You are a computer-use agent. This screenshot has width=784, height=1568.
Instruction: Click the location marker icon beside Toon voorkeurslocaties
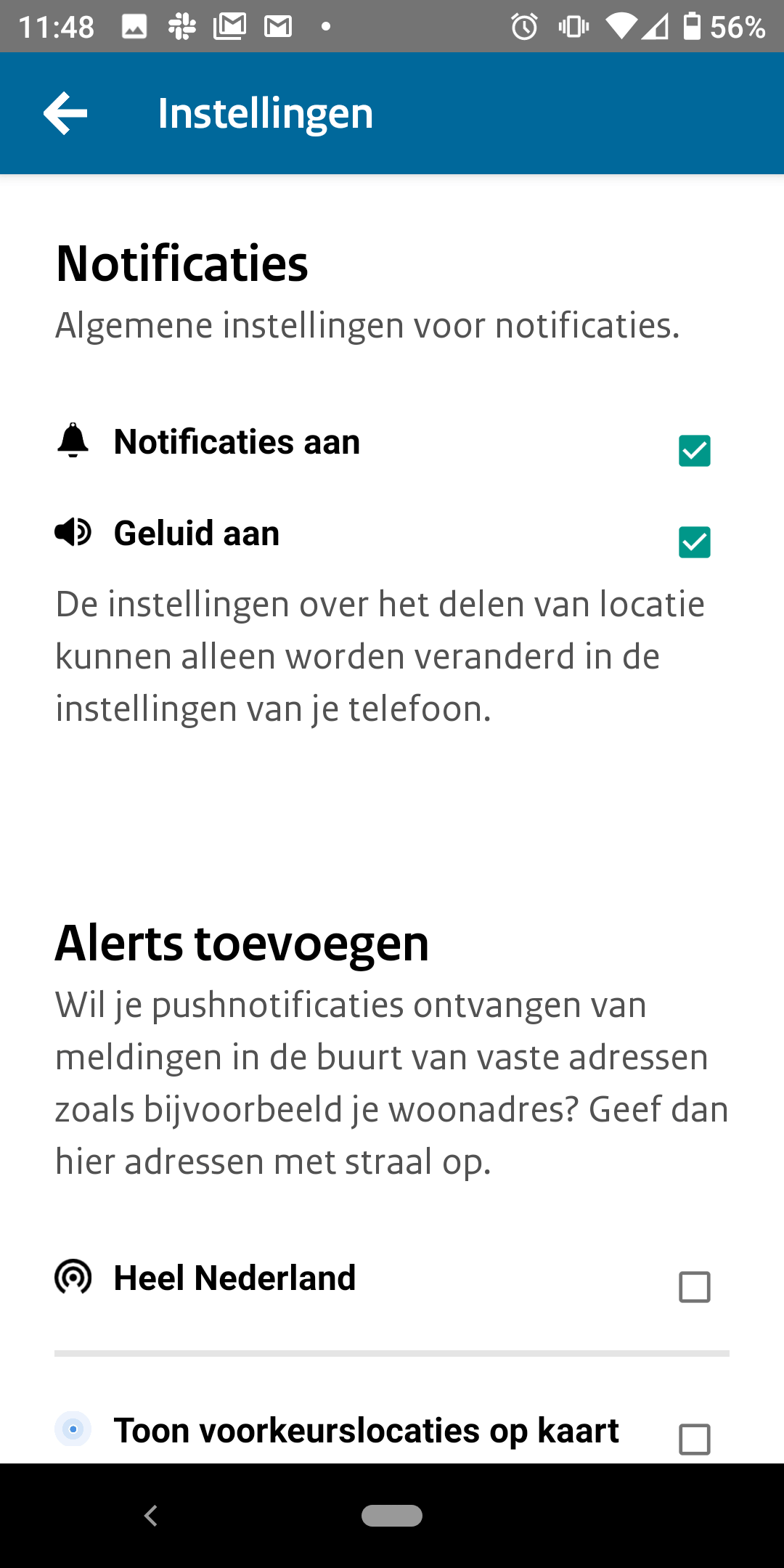click(73, 1429)
